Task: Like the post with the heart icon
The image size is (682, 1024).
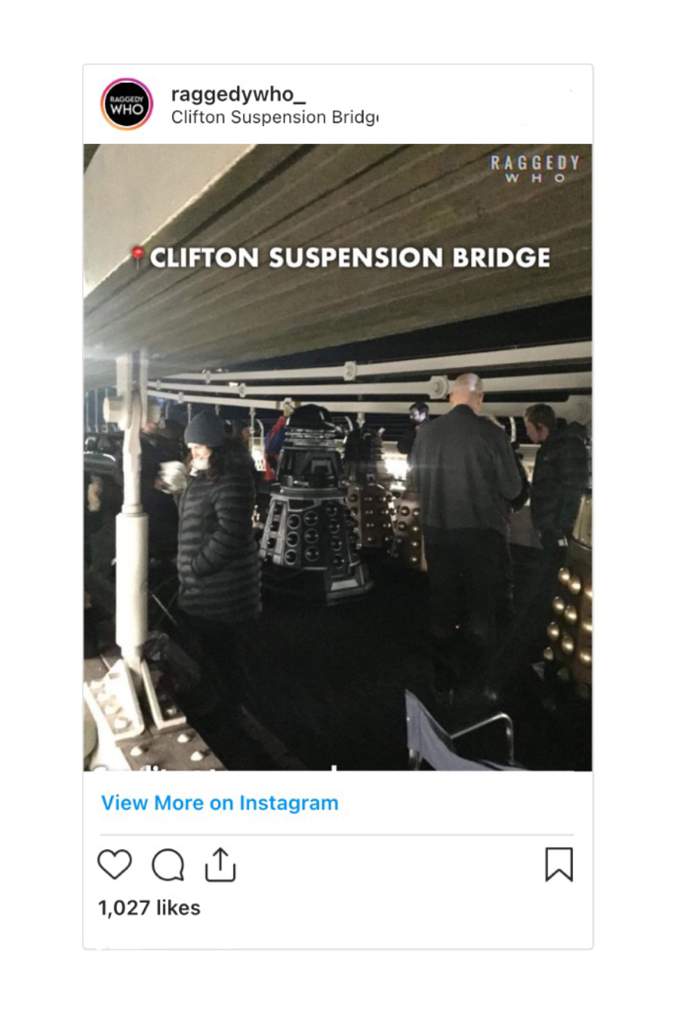Action: 114,865
